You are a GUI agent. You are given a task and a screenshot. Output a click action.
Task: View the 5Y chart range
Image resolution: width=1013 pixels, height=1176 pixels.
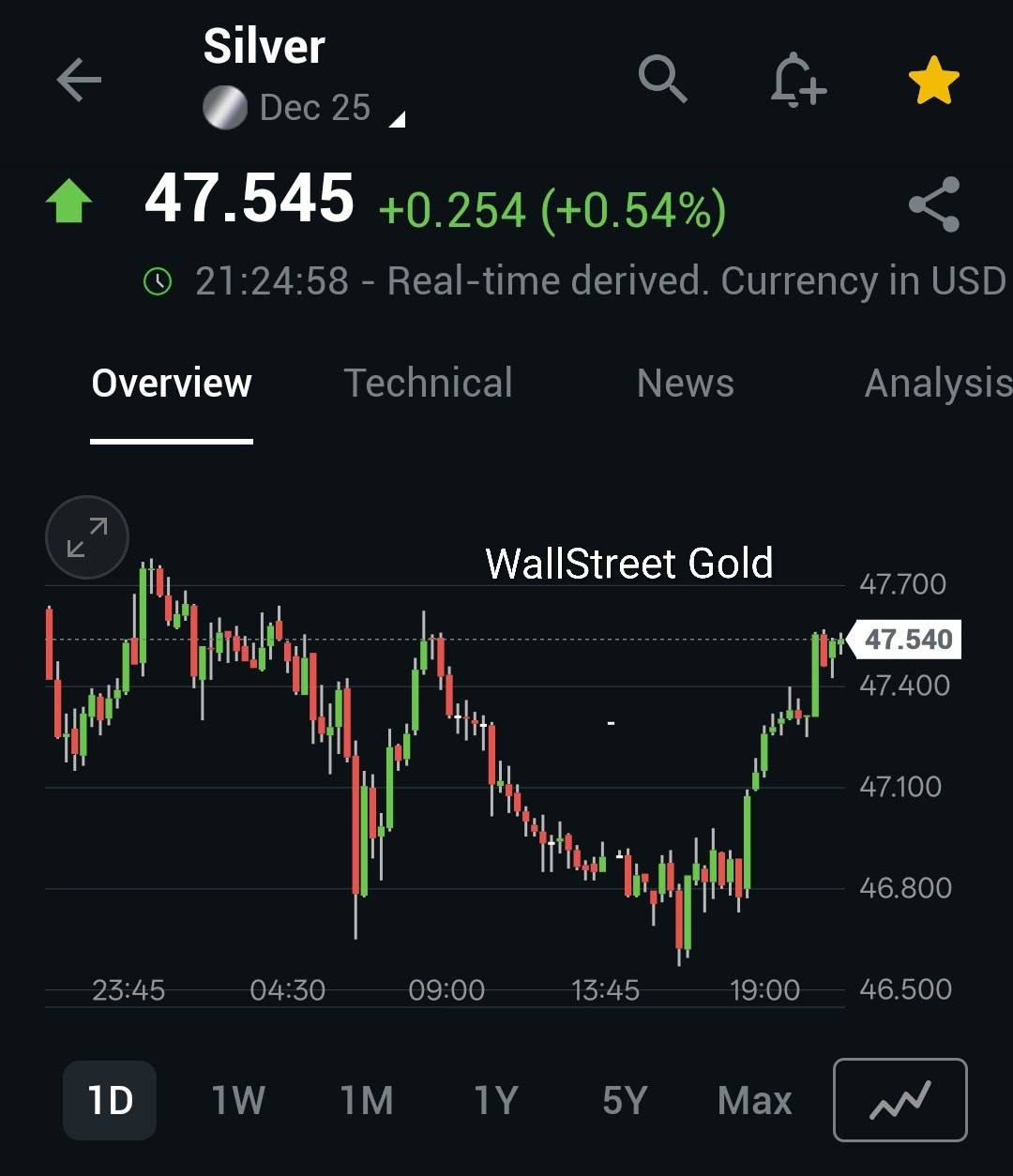click(x=625, y=1100)
